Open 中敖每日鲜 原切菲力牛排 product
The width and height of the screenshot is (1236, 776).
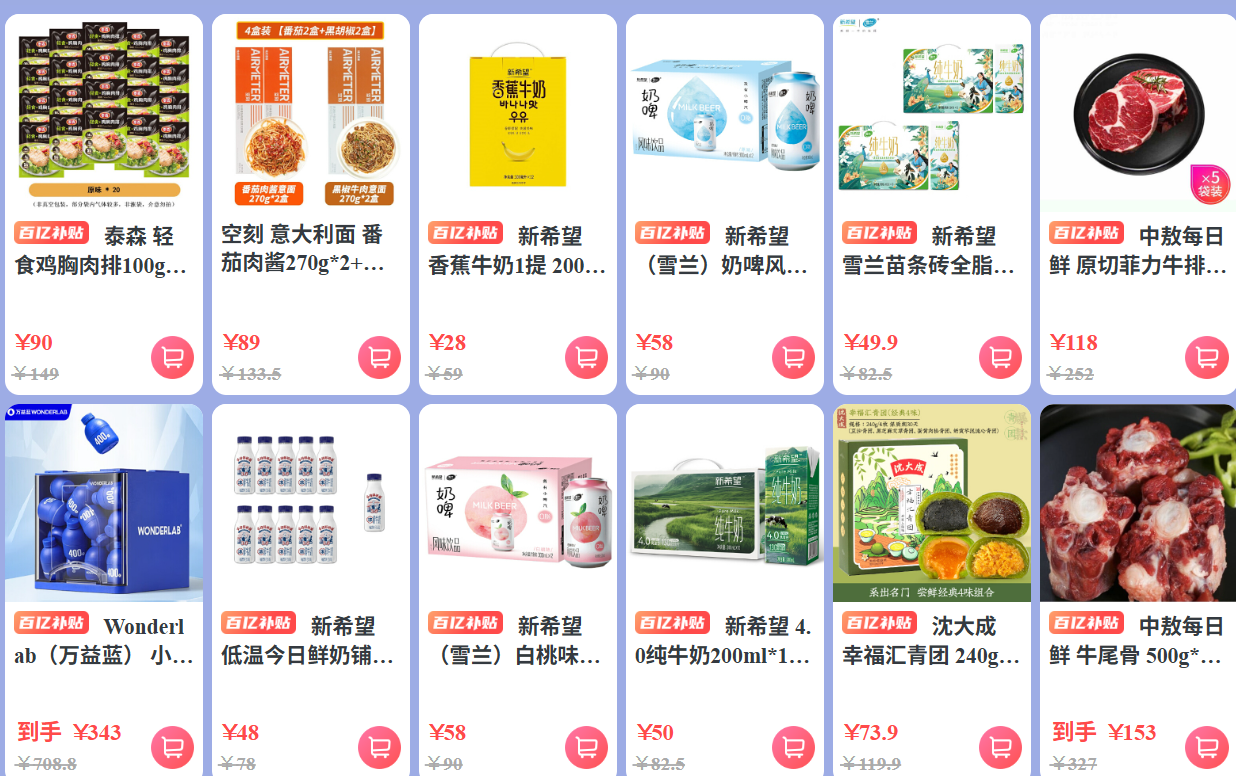pyautogui.click(x=1138, y=110)
